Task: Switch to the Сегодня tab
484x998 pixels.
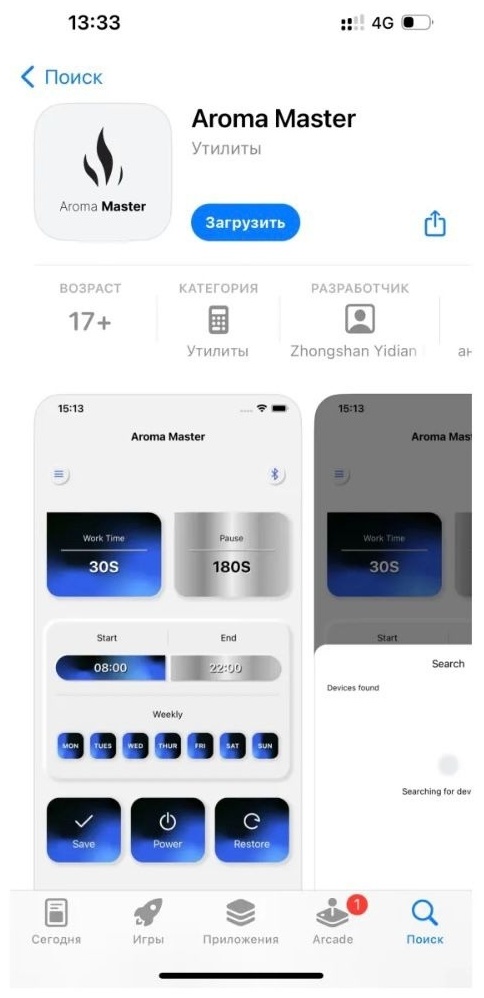Action: point(56,921)
